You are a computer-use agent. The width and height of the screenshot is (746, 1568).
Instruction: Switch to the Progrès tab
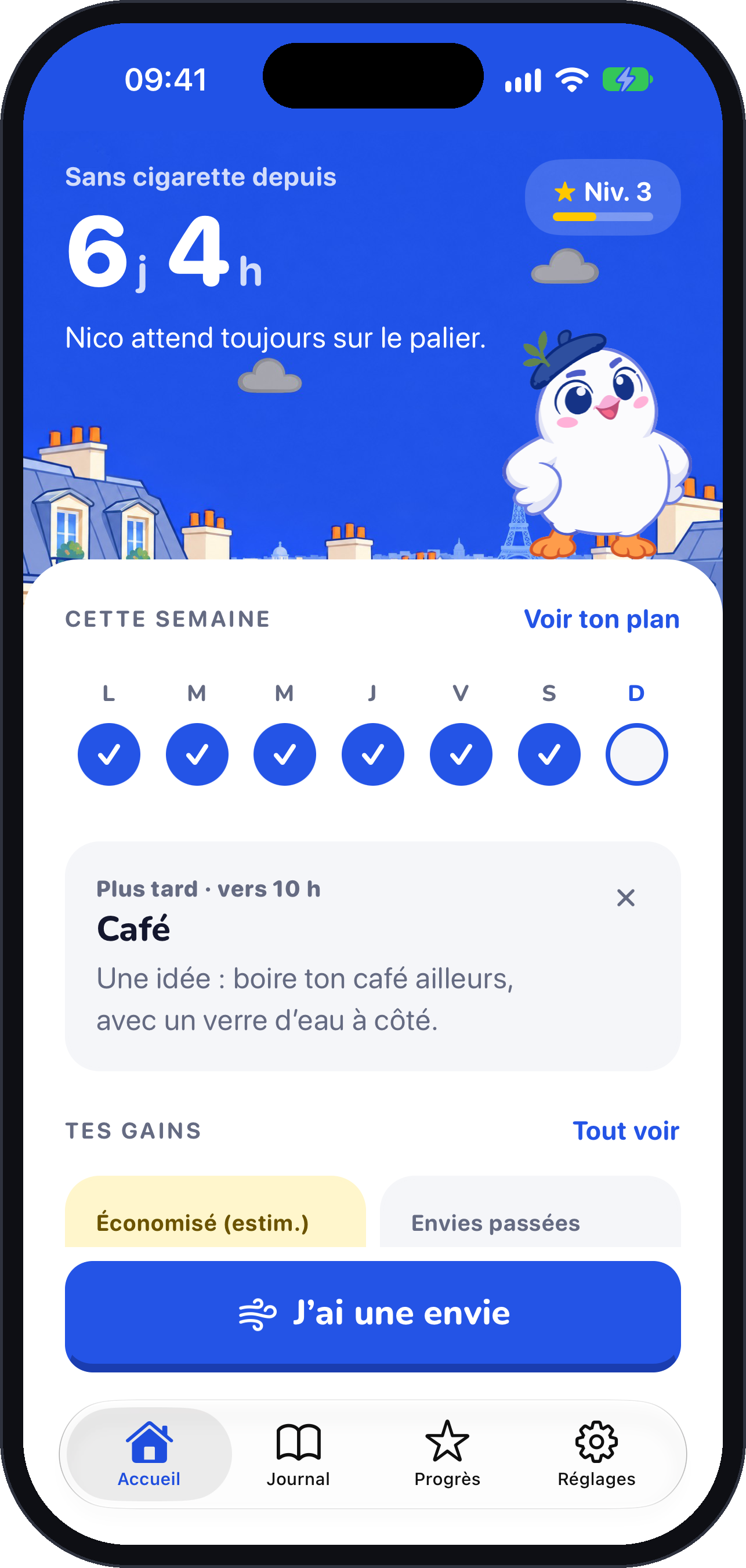tap(447, 1454)
